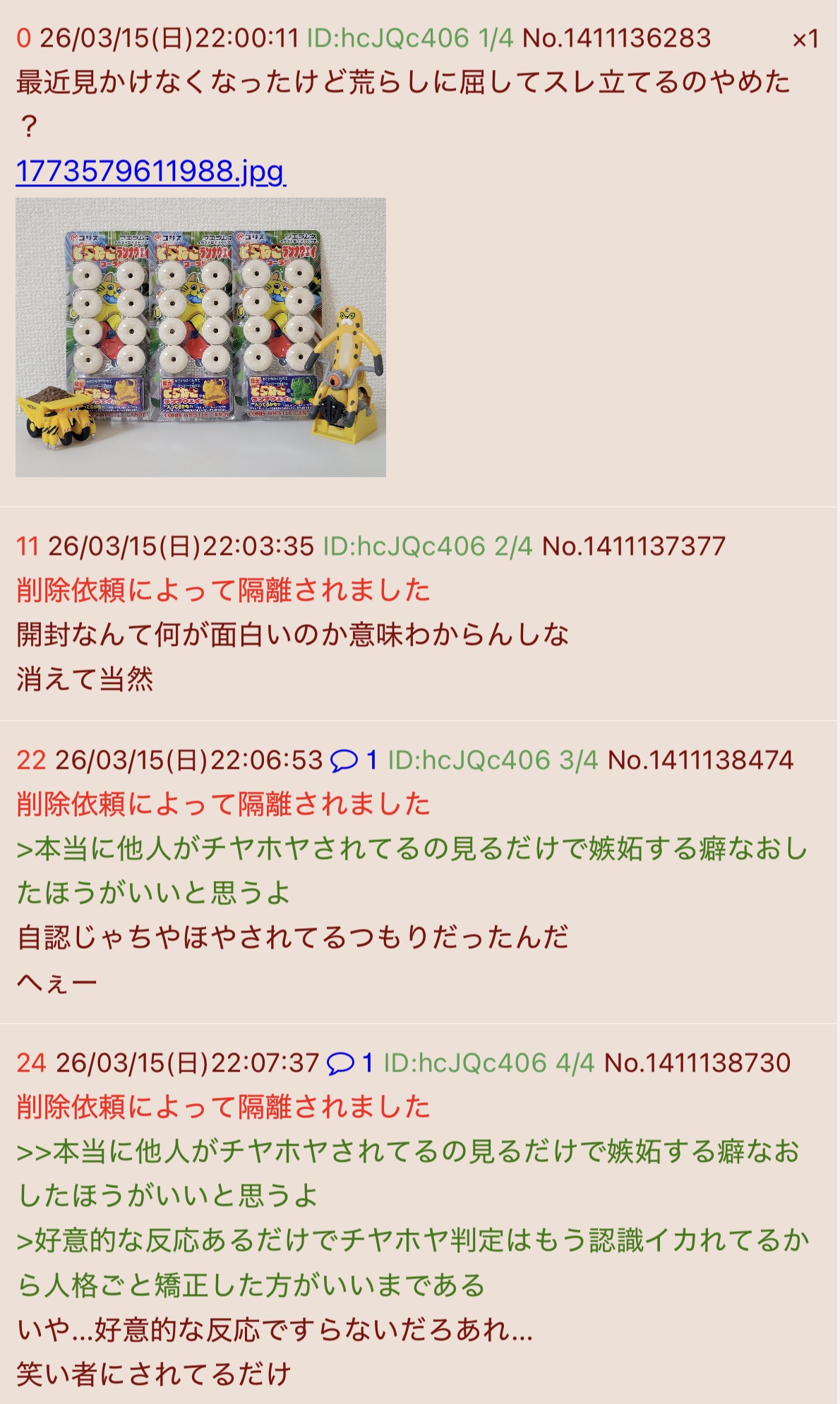840x1404 pixels.
Task: Tap post number No.1411138730
Action: (x=697, y=1063)
